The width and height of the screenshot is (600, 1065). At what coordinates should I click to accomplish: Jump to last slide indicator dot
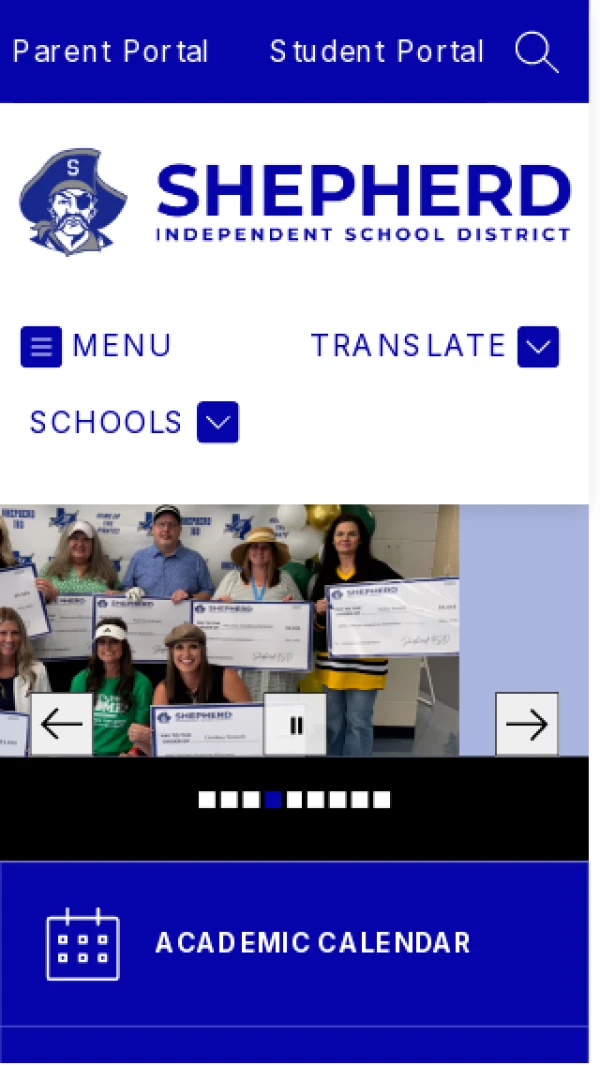coord(382,799)
